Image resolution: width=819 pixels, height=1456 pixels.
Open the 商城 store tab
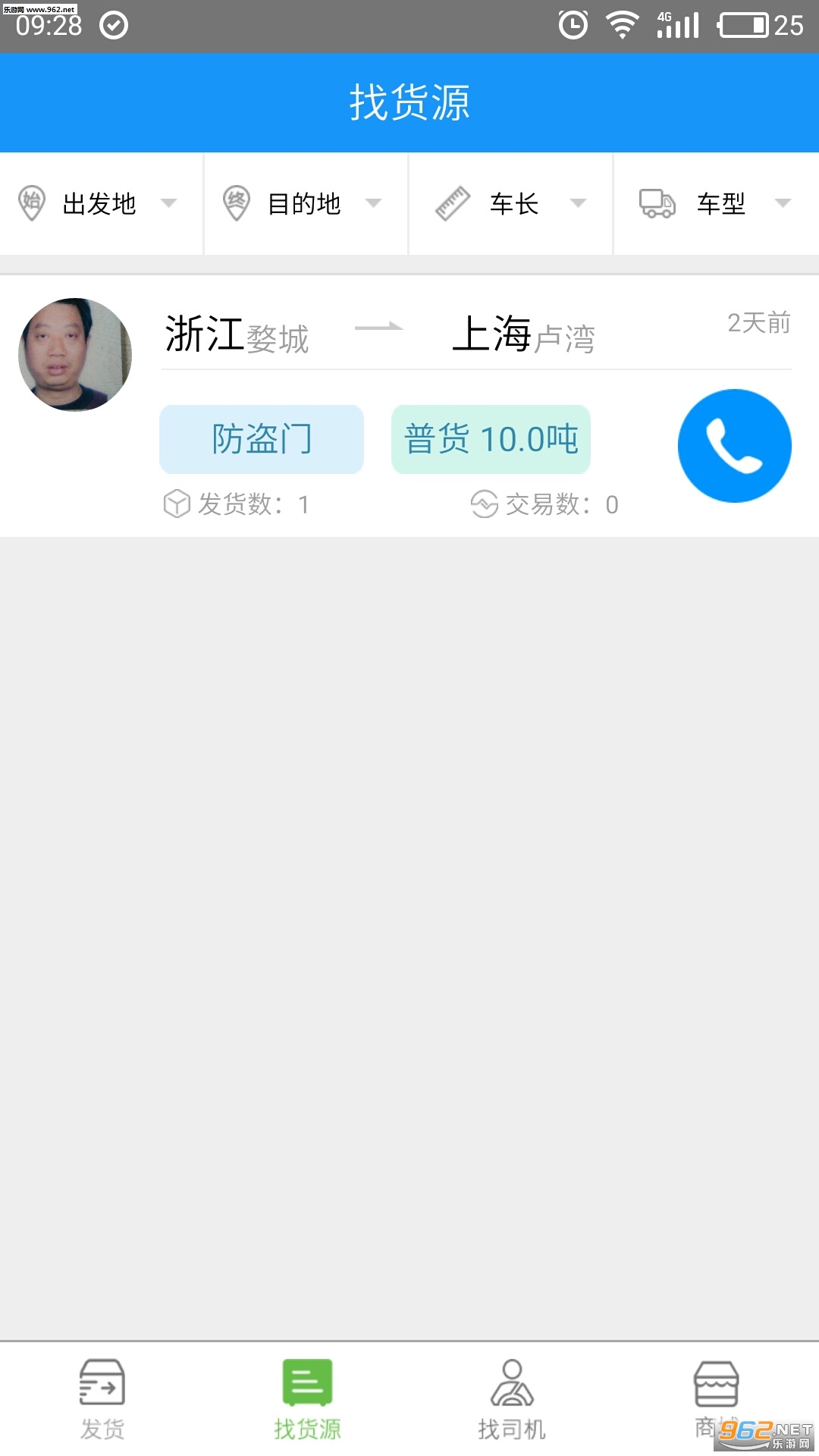717,1398
